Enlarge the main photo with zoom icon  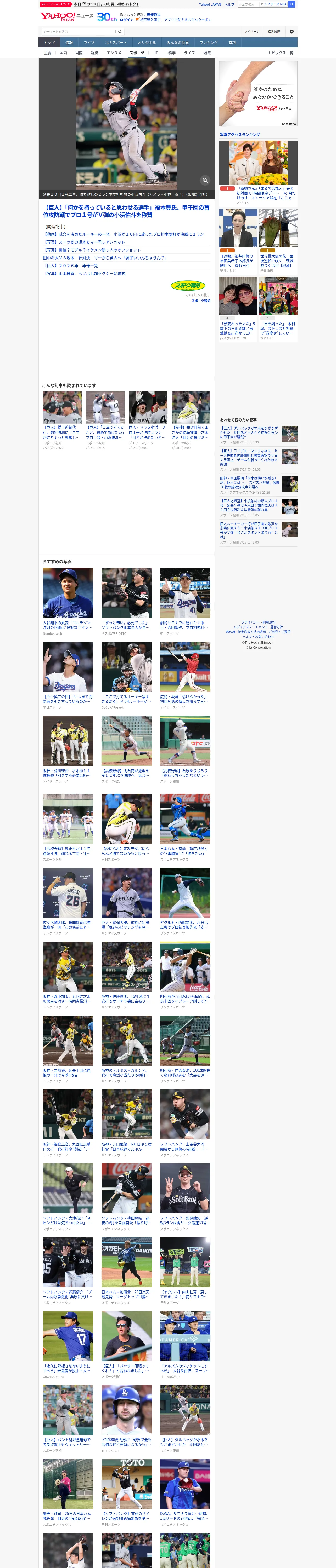205,180
